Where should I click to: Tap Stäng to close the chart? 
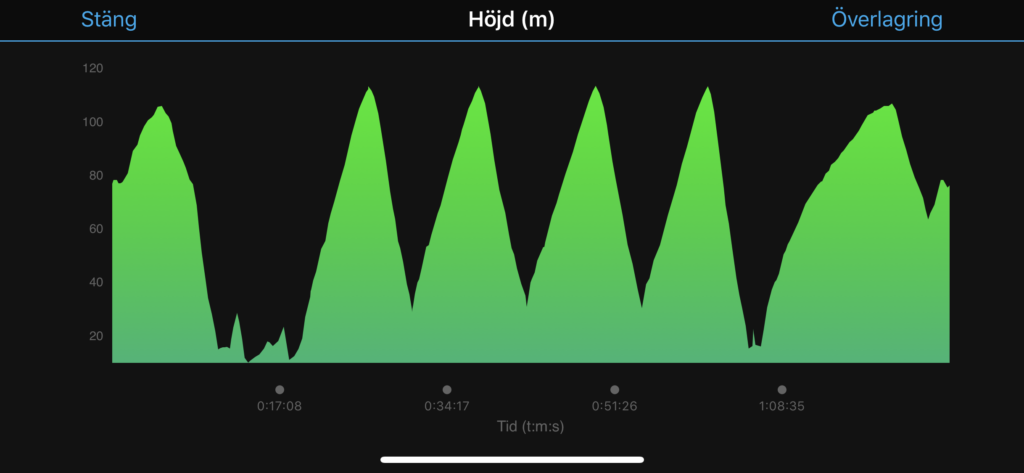(x=109, y=20)
